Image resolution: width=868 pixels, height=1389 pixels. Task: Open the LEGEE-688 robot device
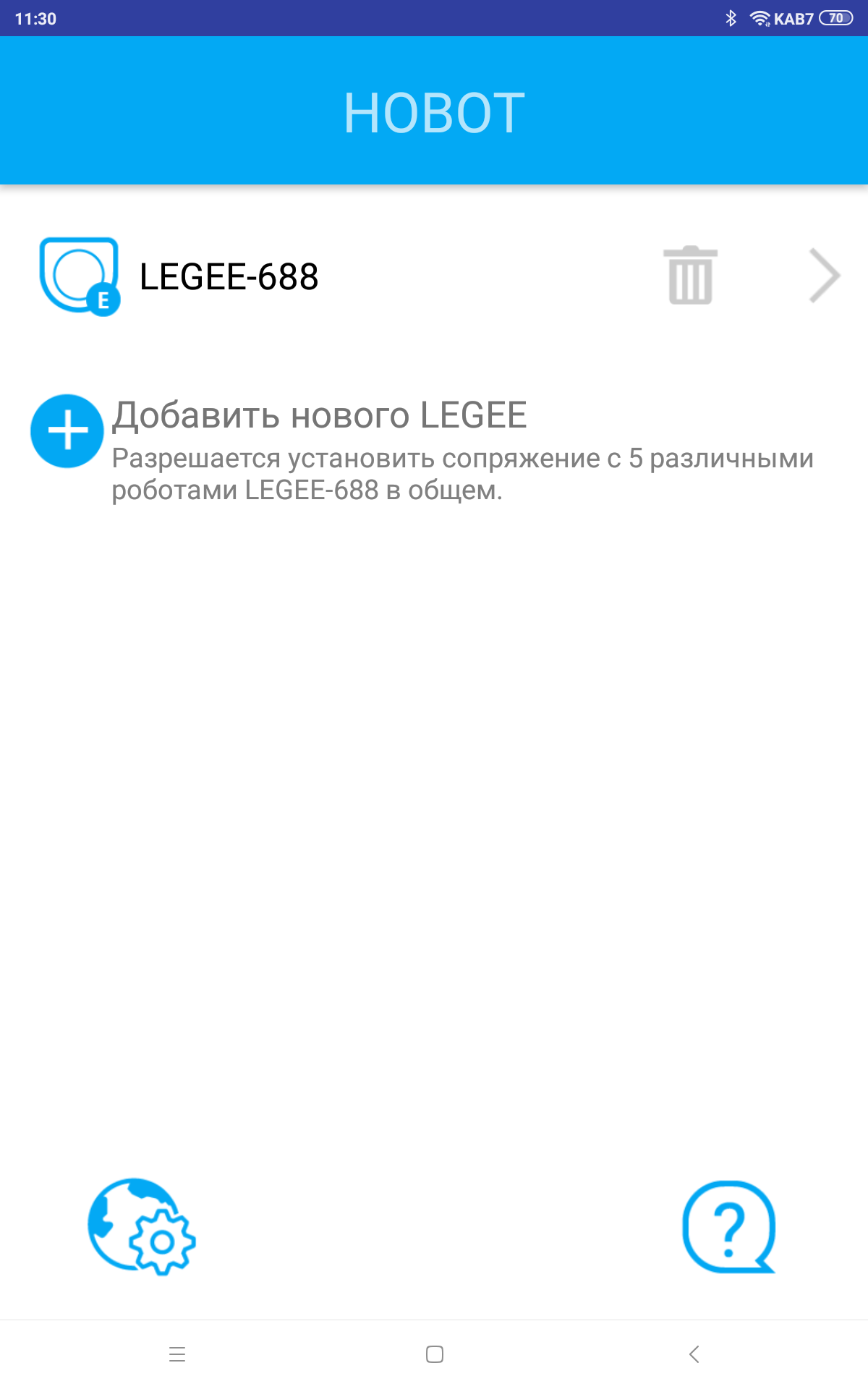[x=229, y=276]
